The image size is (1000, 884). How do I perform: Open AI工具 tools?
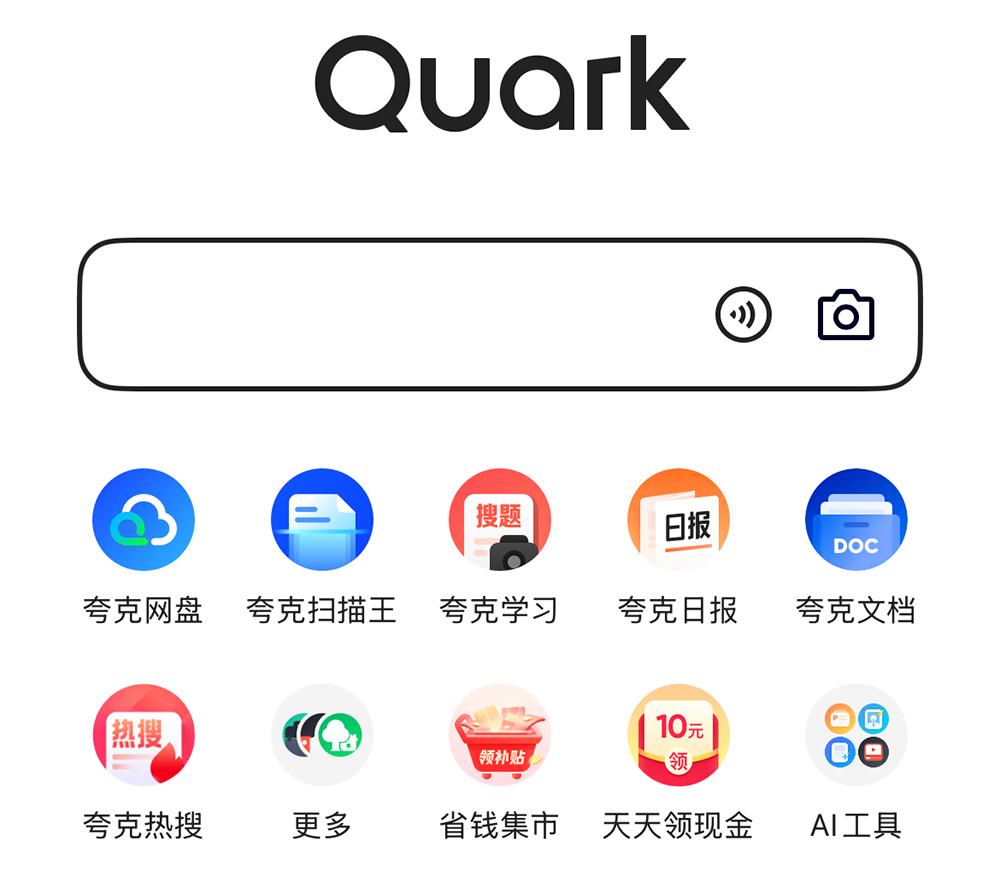coord(856,736)
